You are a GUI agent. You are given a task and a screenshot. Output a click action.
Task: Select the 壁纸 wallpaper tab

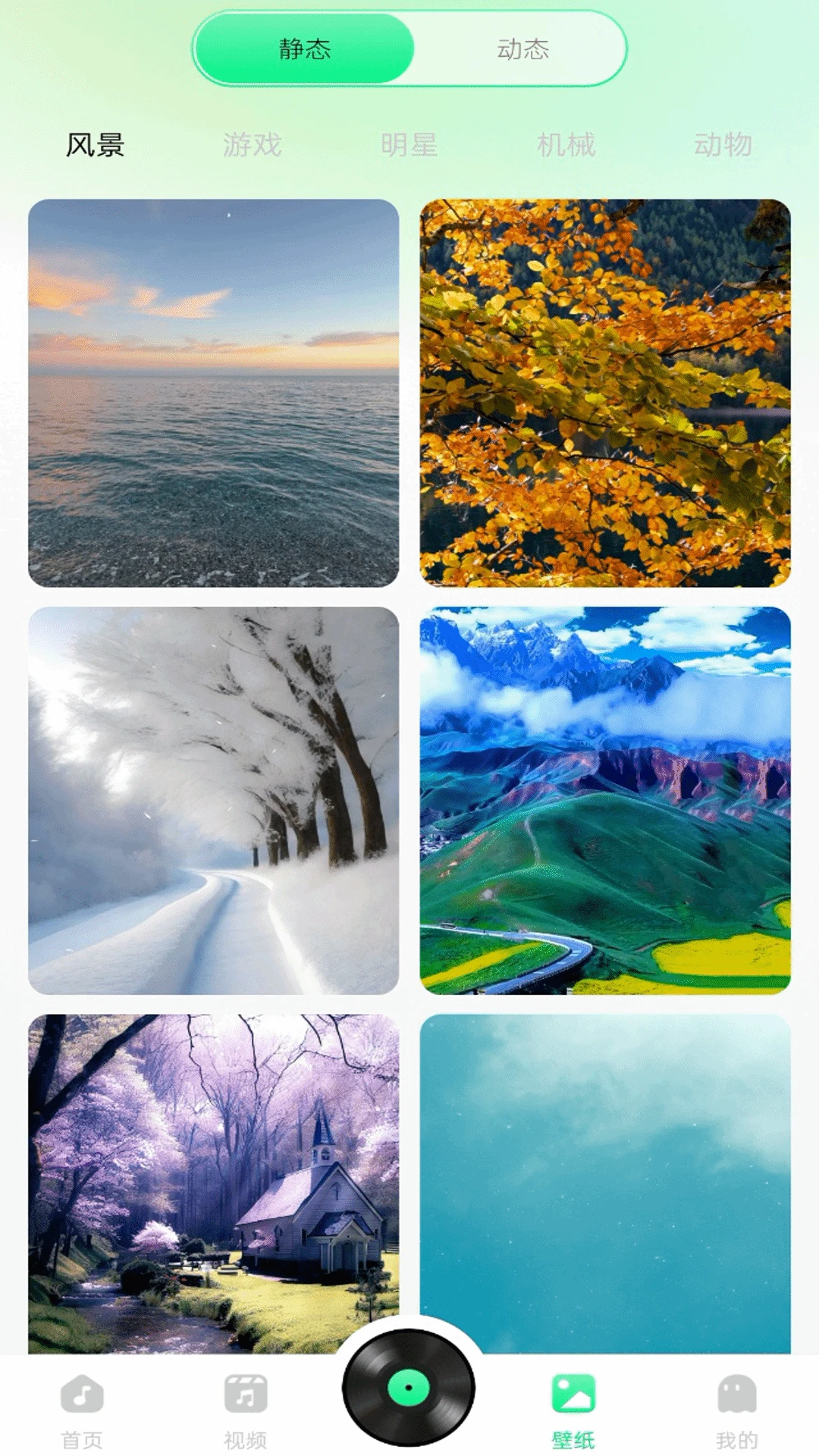pyautogui.click(x=573, y=1409)
